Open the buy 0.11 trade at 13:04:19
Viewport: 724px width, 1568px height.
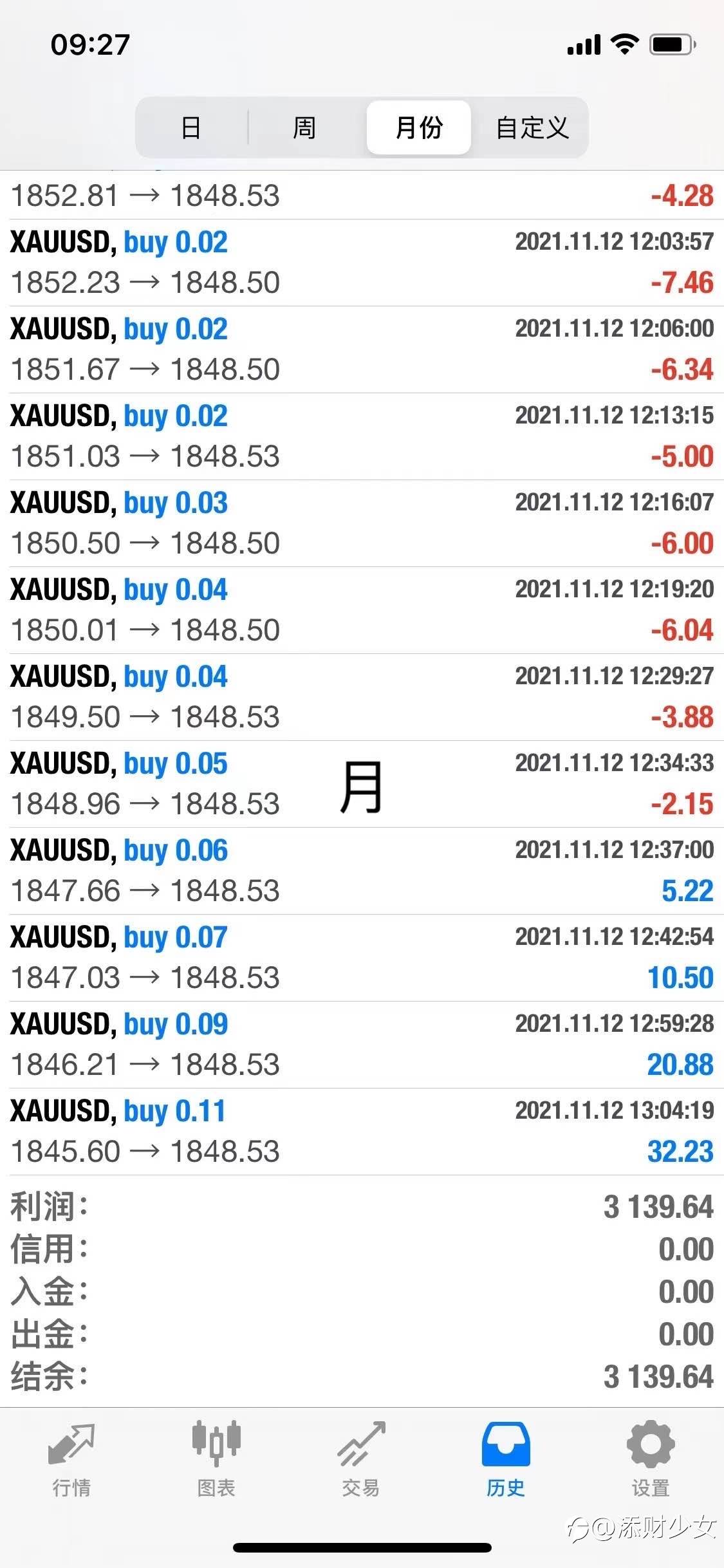pyautogui.click(x=362, y=1132)
